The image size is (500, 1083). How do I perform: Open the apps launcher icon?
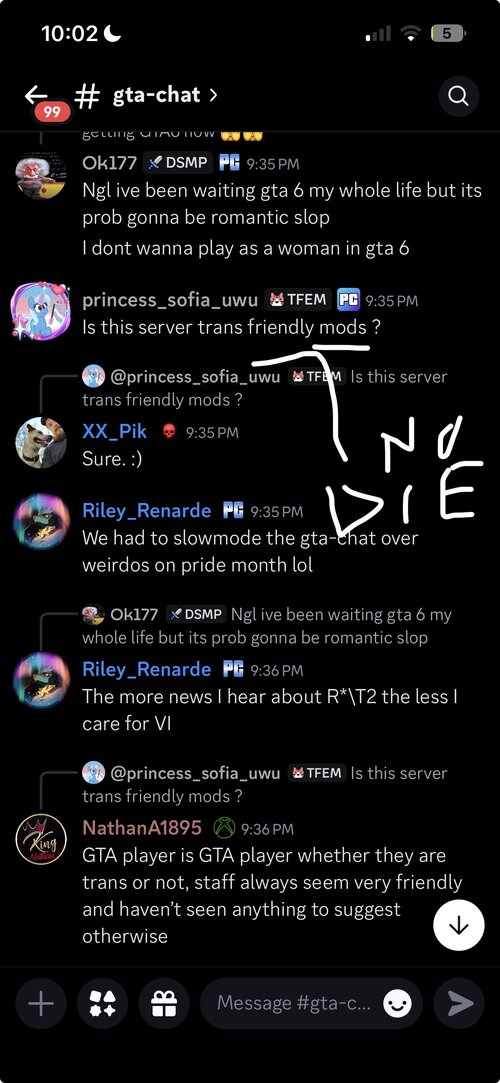102,1004
